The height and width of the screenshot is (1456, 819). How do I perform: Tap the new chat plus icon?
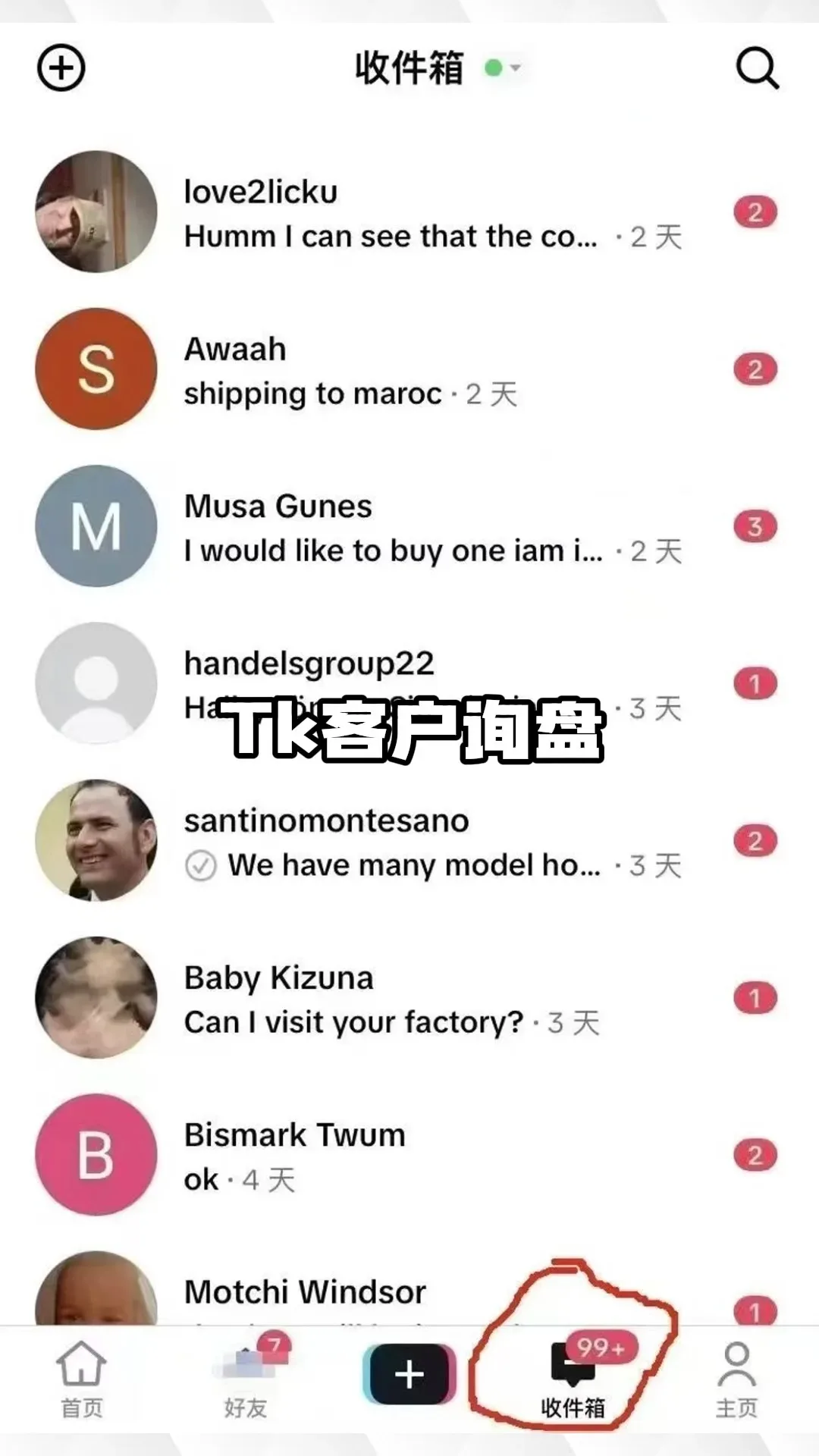[61, 68]
